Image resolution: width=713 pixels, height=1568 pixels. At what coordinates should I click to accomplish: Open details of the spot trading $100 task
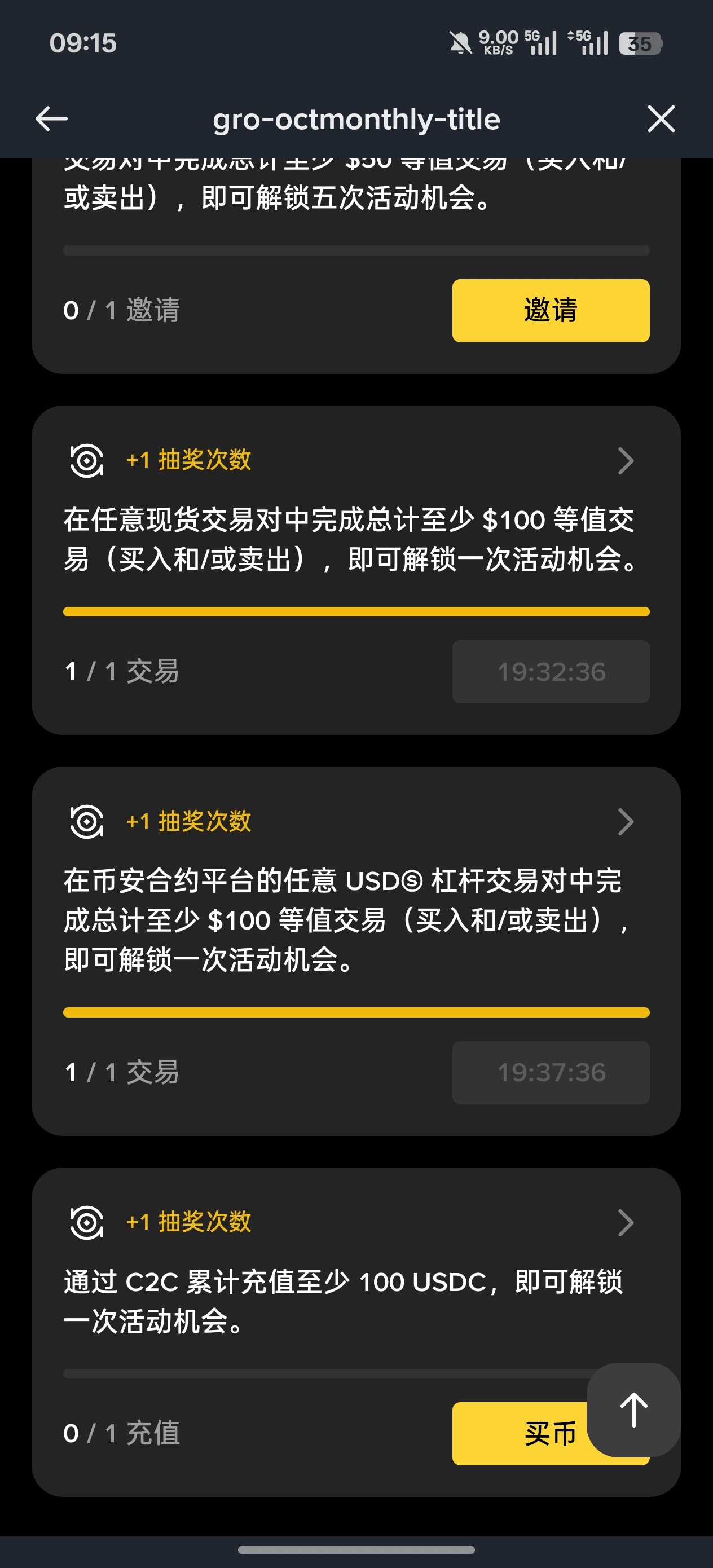tap(626, 461)
